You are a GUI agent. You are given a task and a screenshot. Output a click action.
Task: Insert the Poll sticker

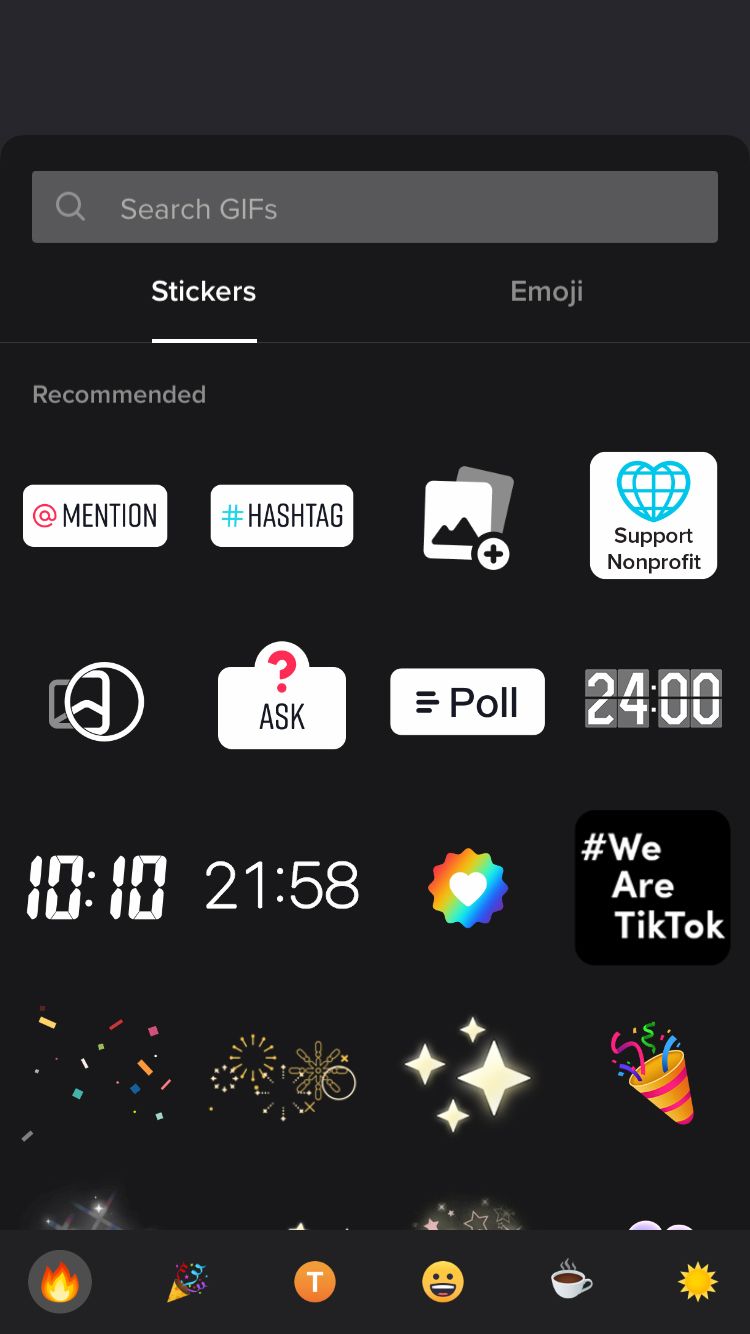pos(467,702)
